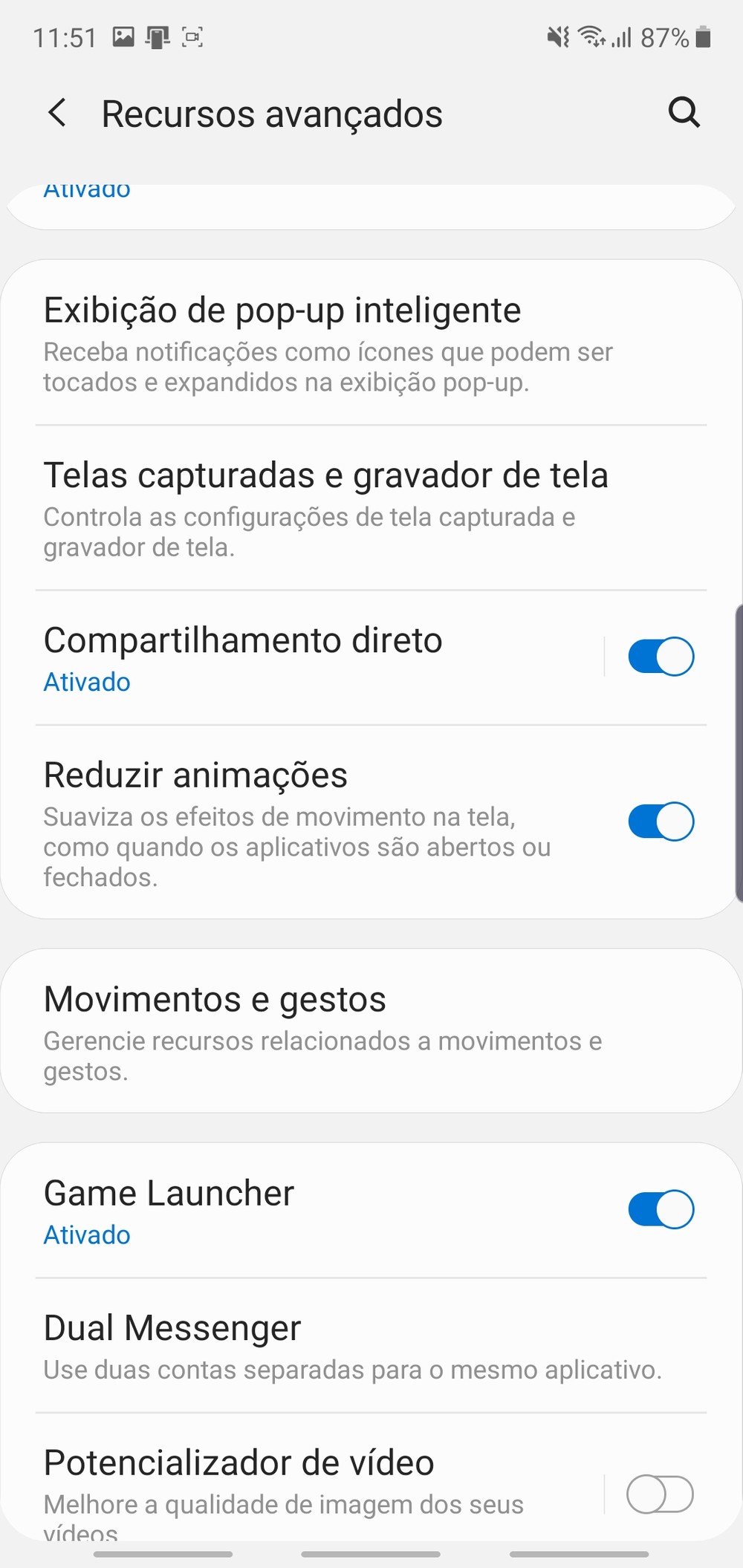Switch off the Game Launcher toggle
Screen dimensions: 743x1568
click(661, 1210)
